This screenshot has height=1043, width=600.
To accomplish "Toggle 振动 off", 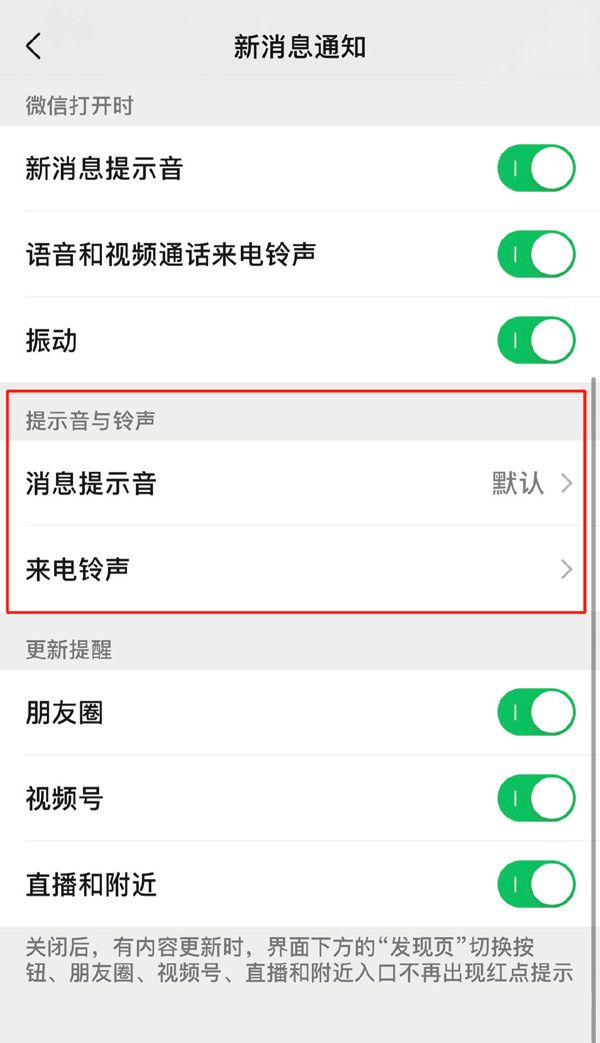I will 536,341.
